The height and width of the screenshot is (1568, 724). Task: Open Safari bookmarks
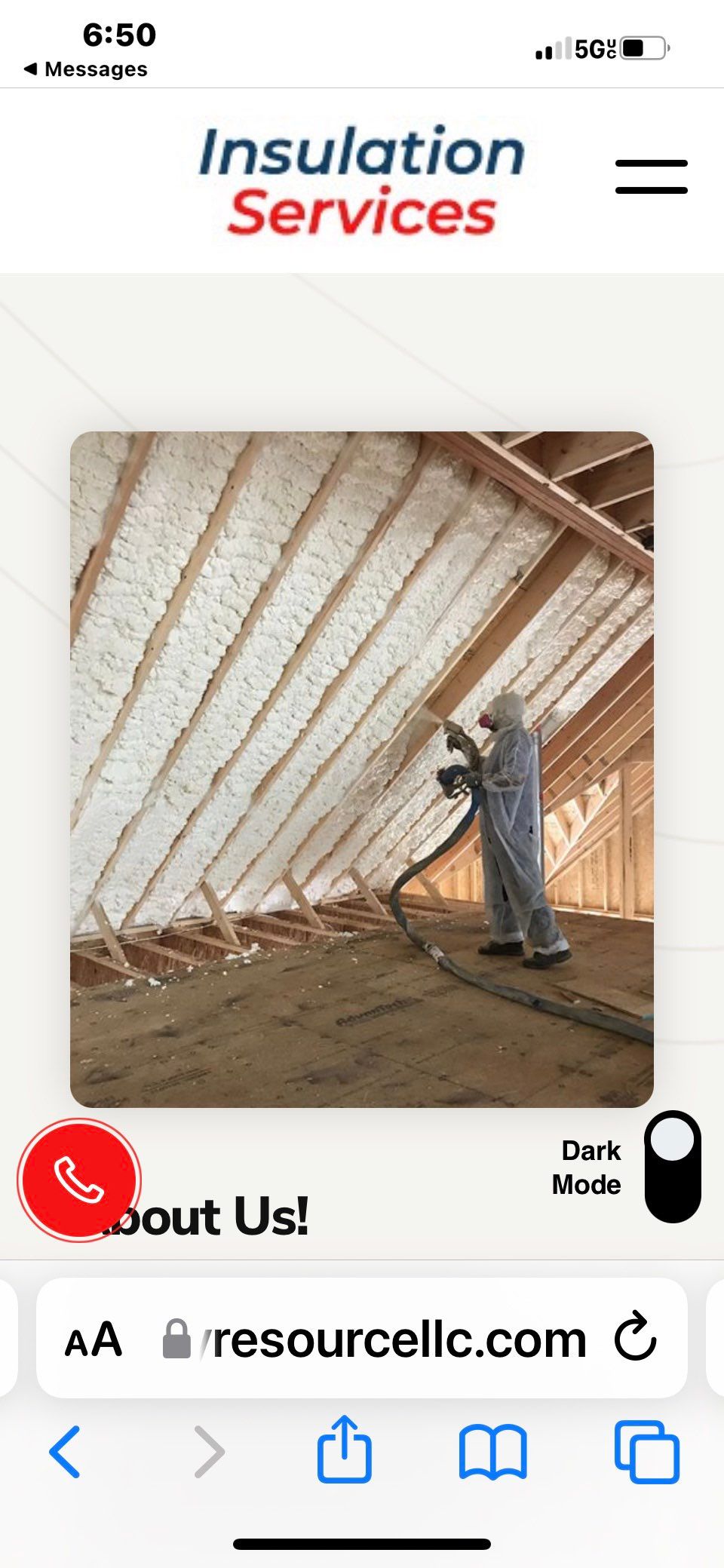point(493,1451)
